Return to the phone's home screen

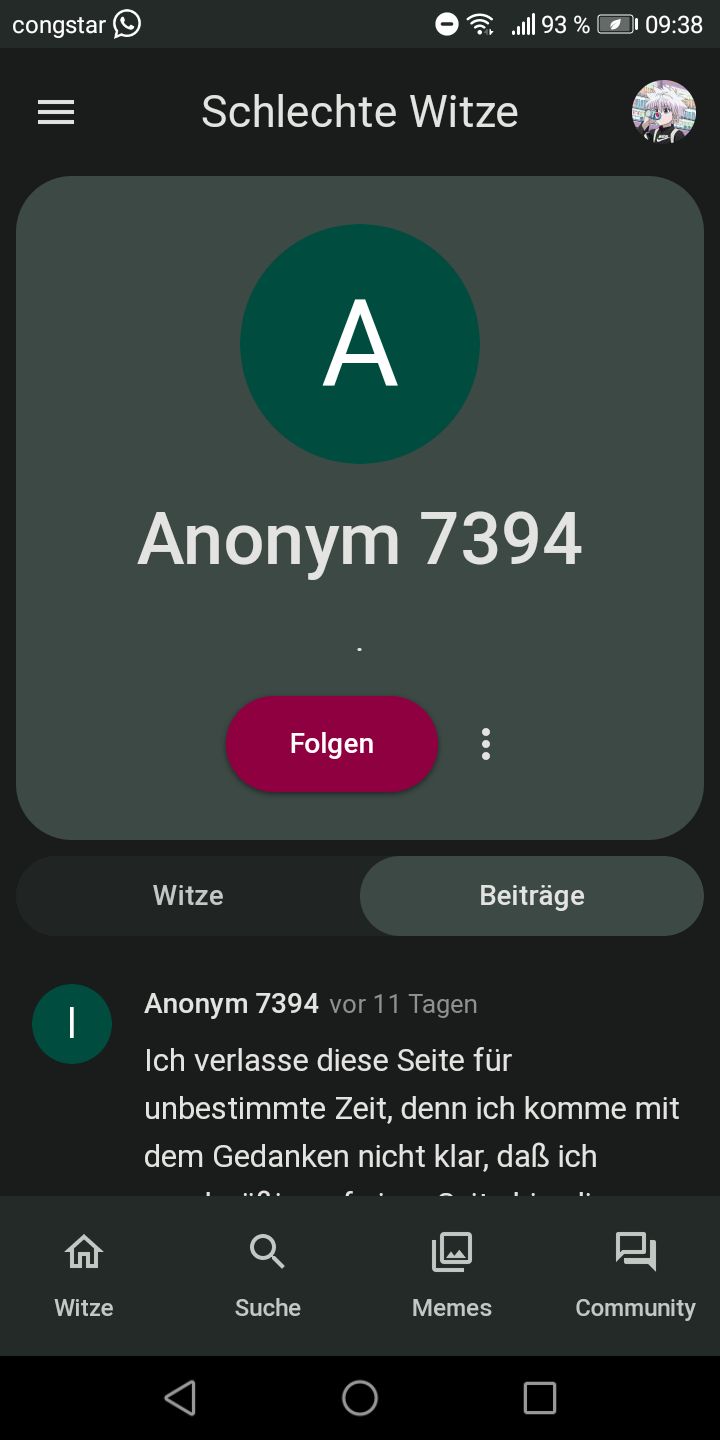[360, 1398]
